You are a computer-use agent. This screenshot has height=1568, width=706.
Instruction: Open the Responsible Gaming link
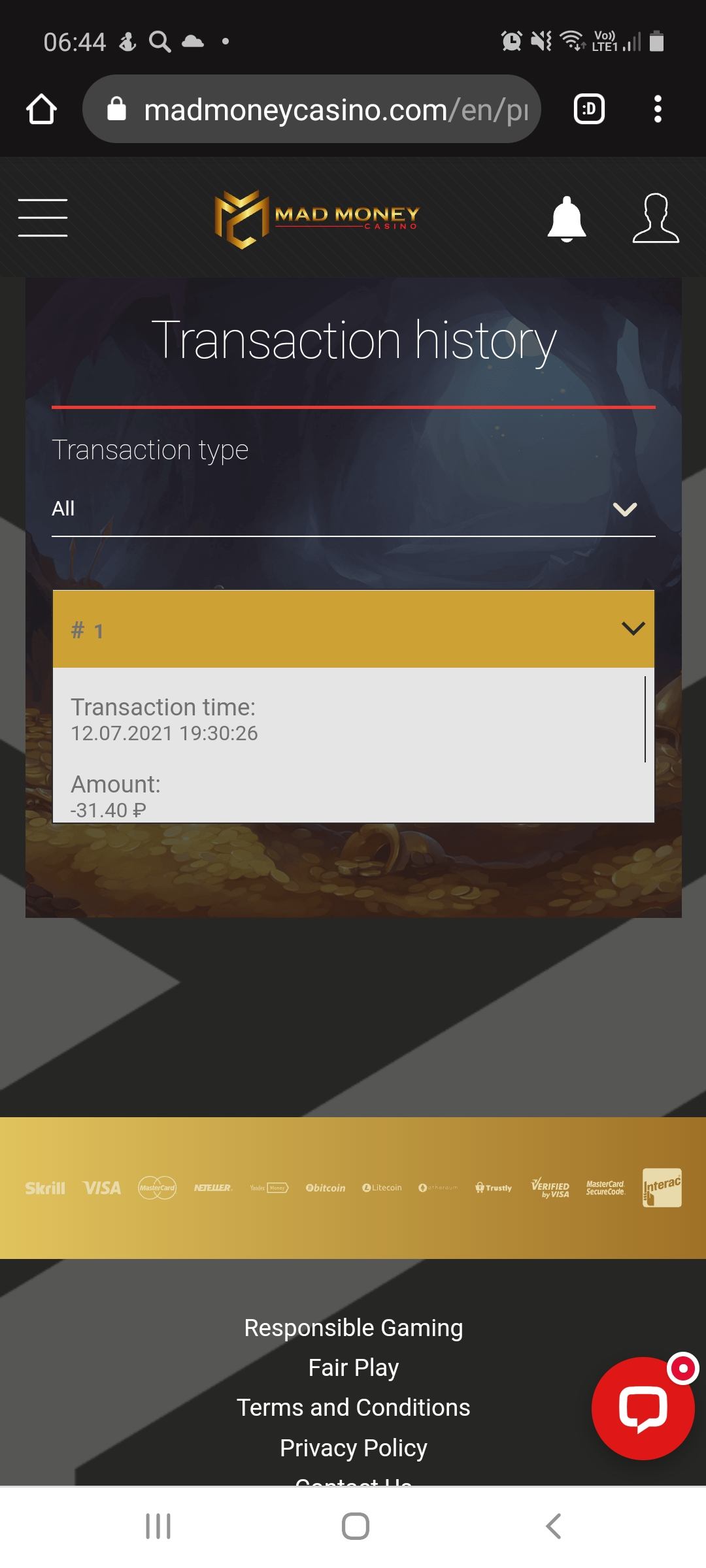[353, 1328]
